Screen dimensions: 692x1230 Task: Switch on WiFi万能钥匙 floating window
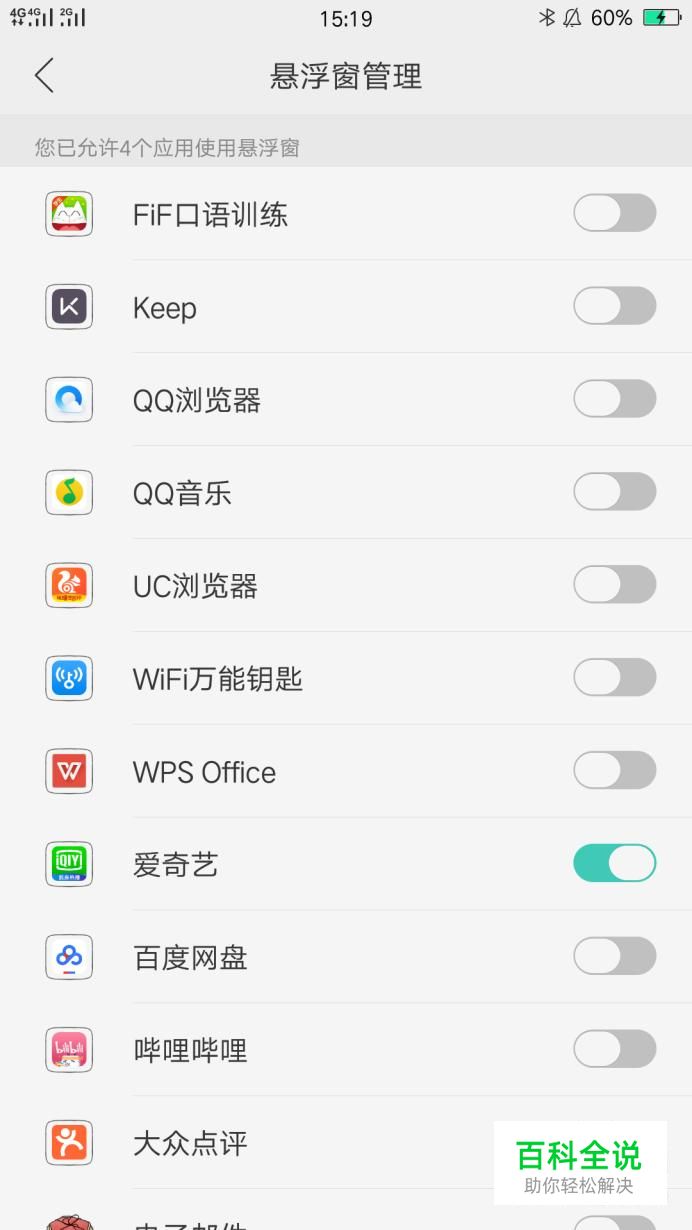point(614,678)
